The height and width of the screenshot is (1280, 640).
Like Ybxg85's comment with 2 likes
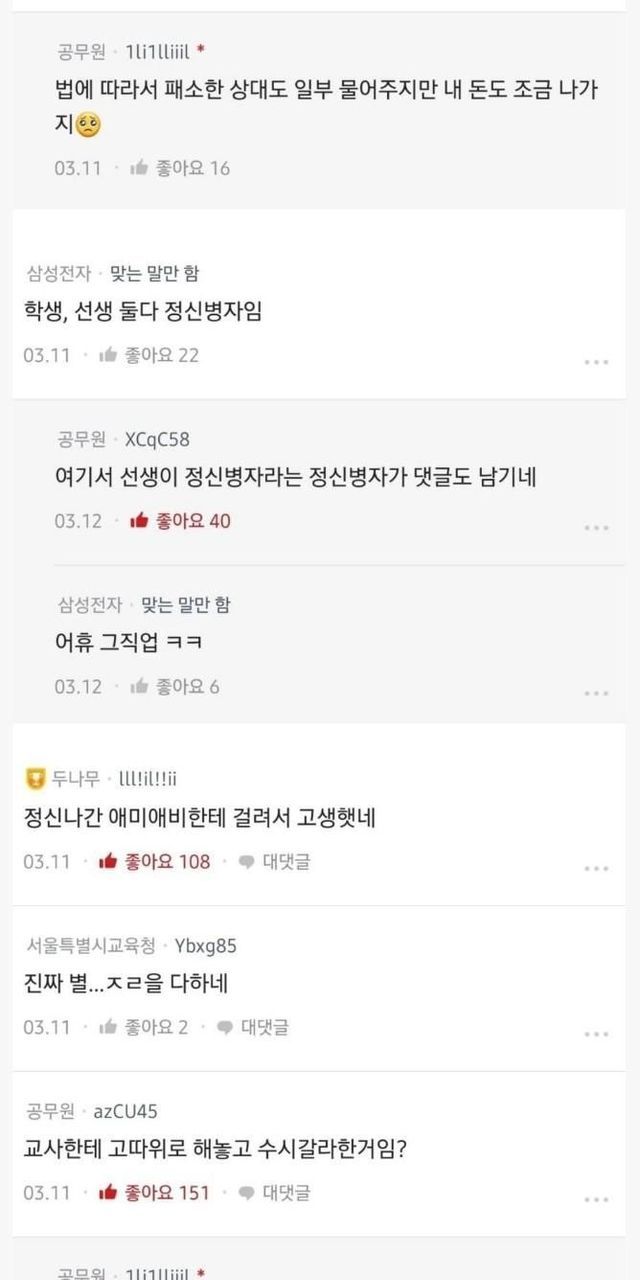pos(144,1027)
